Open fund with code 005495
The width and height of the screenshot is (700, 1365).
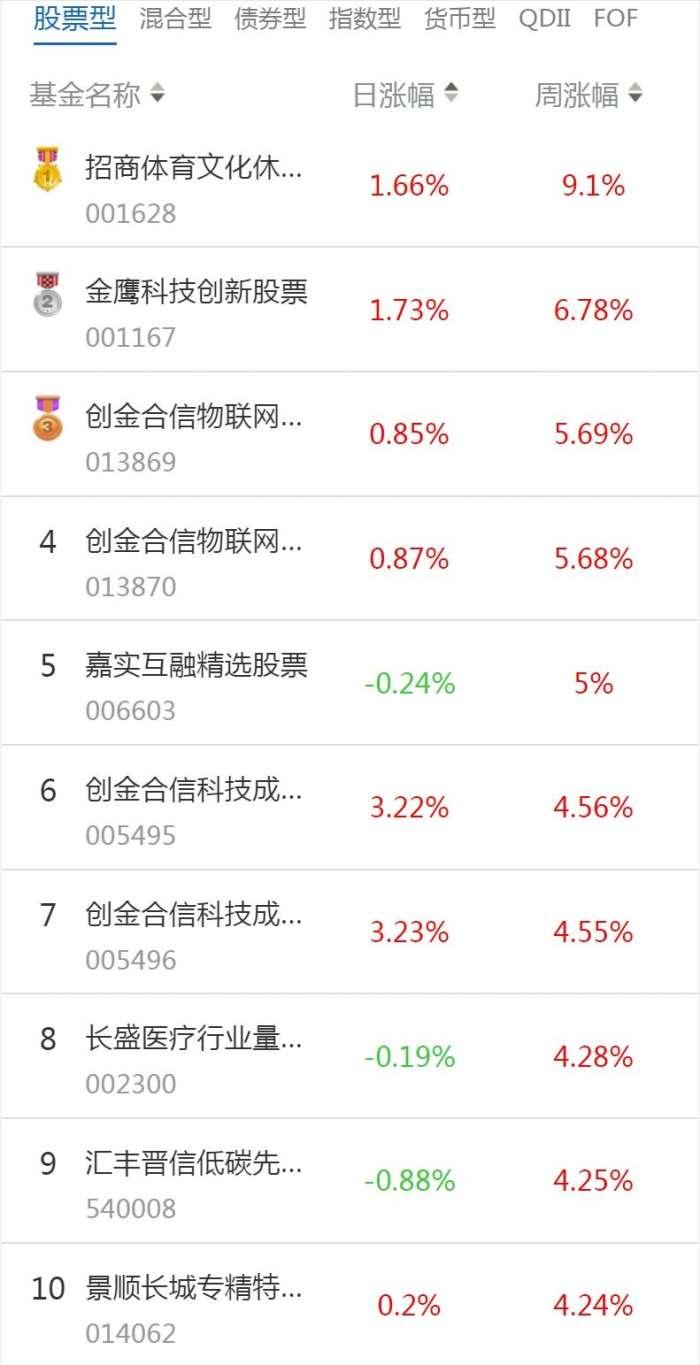point(350,807)
